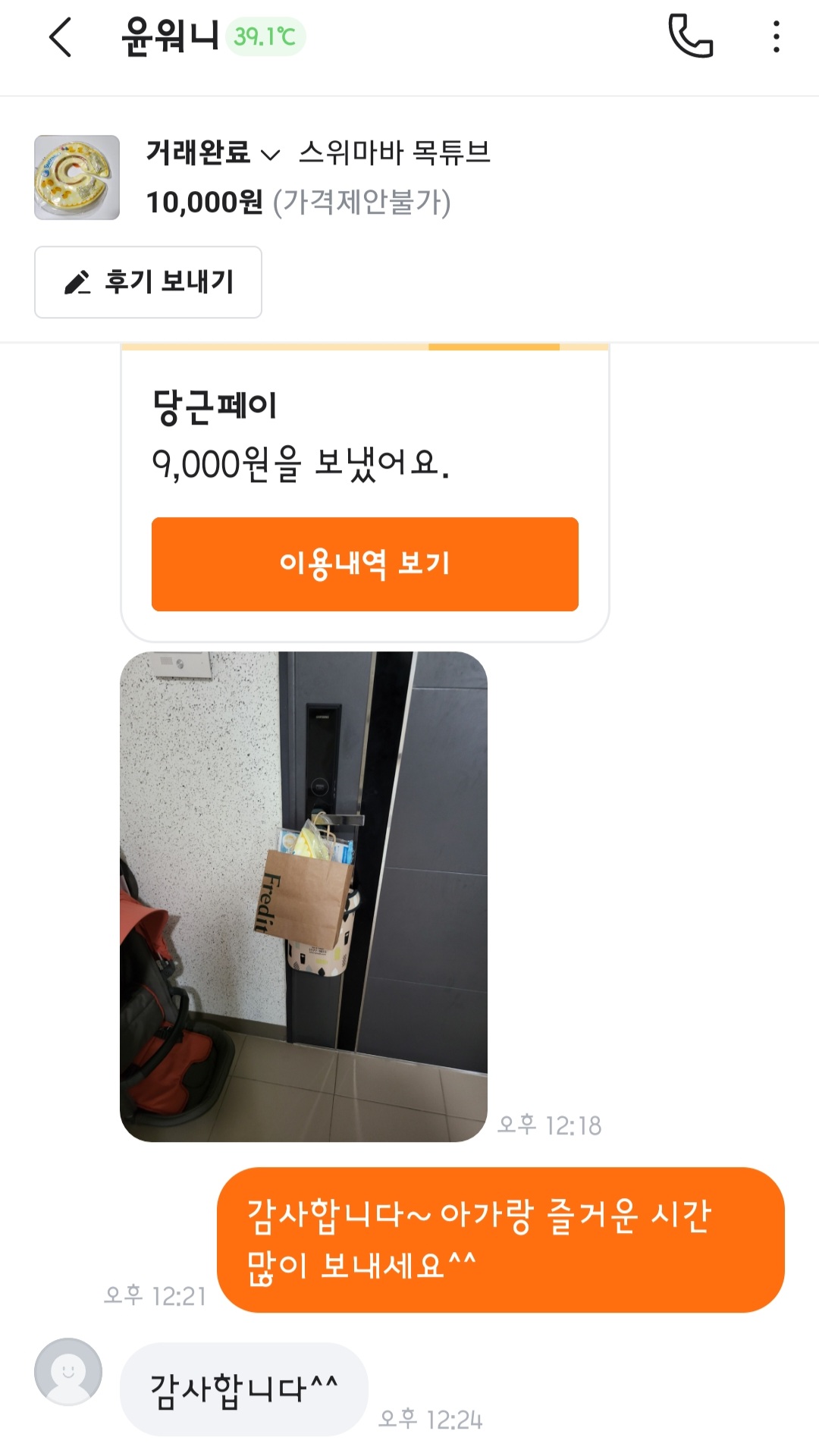Call 윤워니 with the phone icon
Viewport: 819px width, 1456px height.
click(x=690, y=36)
